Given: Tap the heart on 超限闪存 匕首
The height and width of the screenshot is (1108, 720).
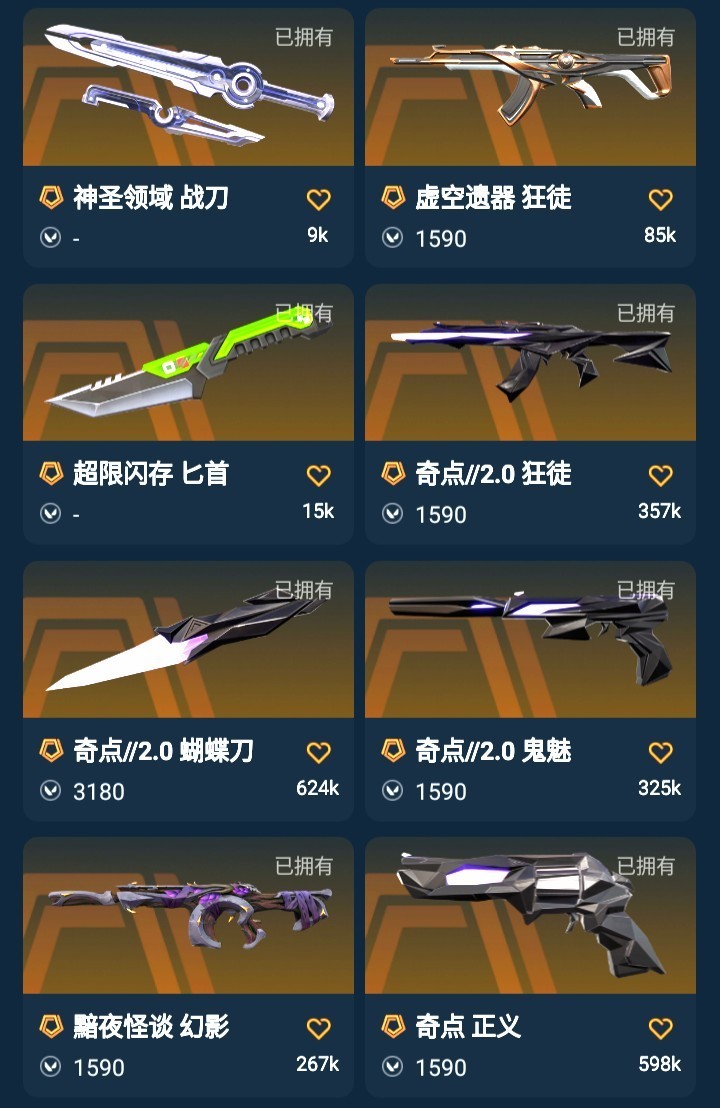Looking at the screenshot, I should pyautogui.click(x=318, y=476).
